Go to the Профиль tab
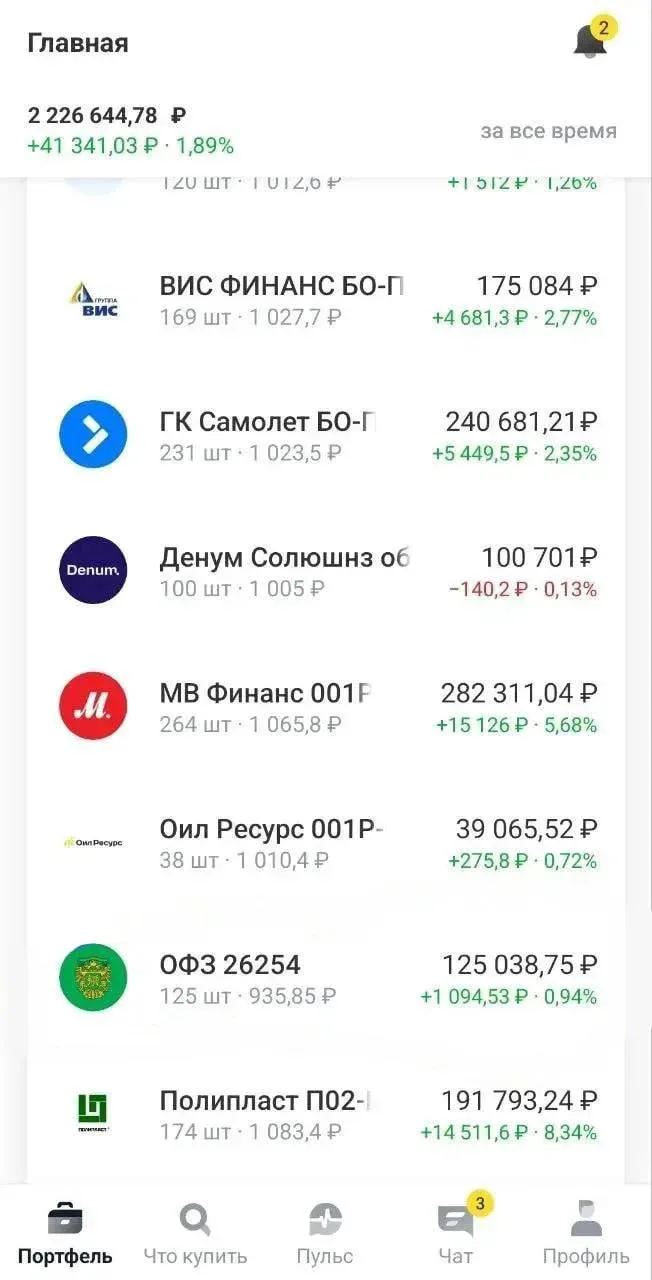The height and width of the screenshot is (1280, 652). click(586, 1234)
